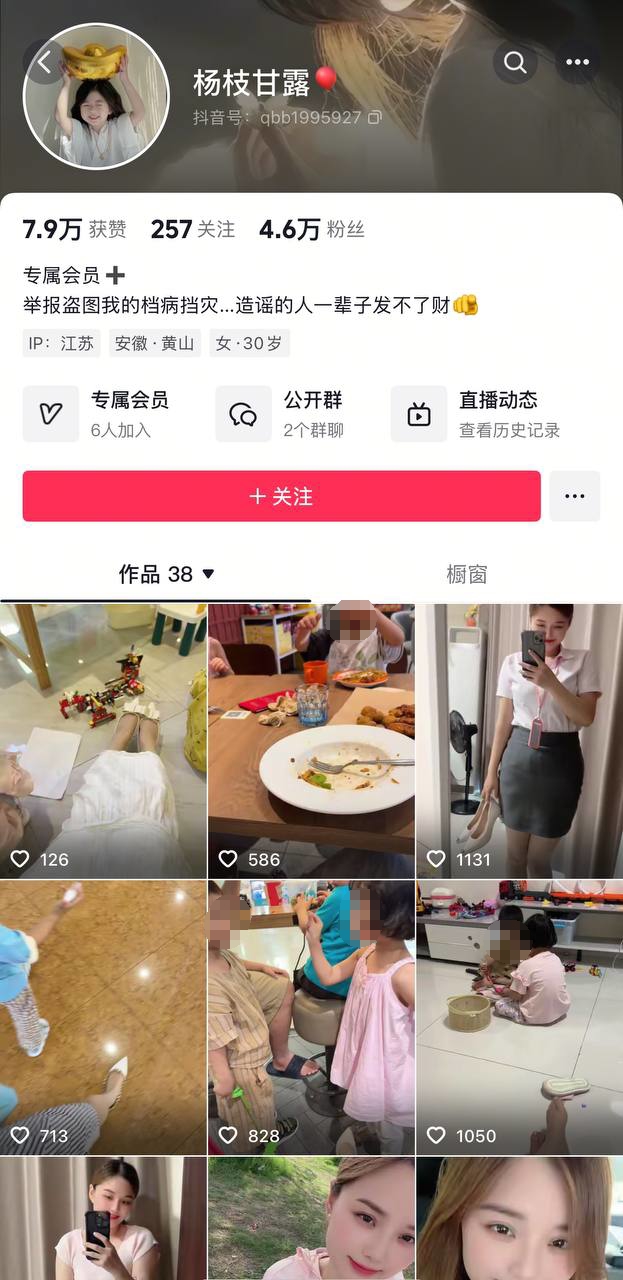Open the video with 126 likes
Screen dimensions: 623x1280
pyautogui.click(x=103, y=740)
